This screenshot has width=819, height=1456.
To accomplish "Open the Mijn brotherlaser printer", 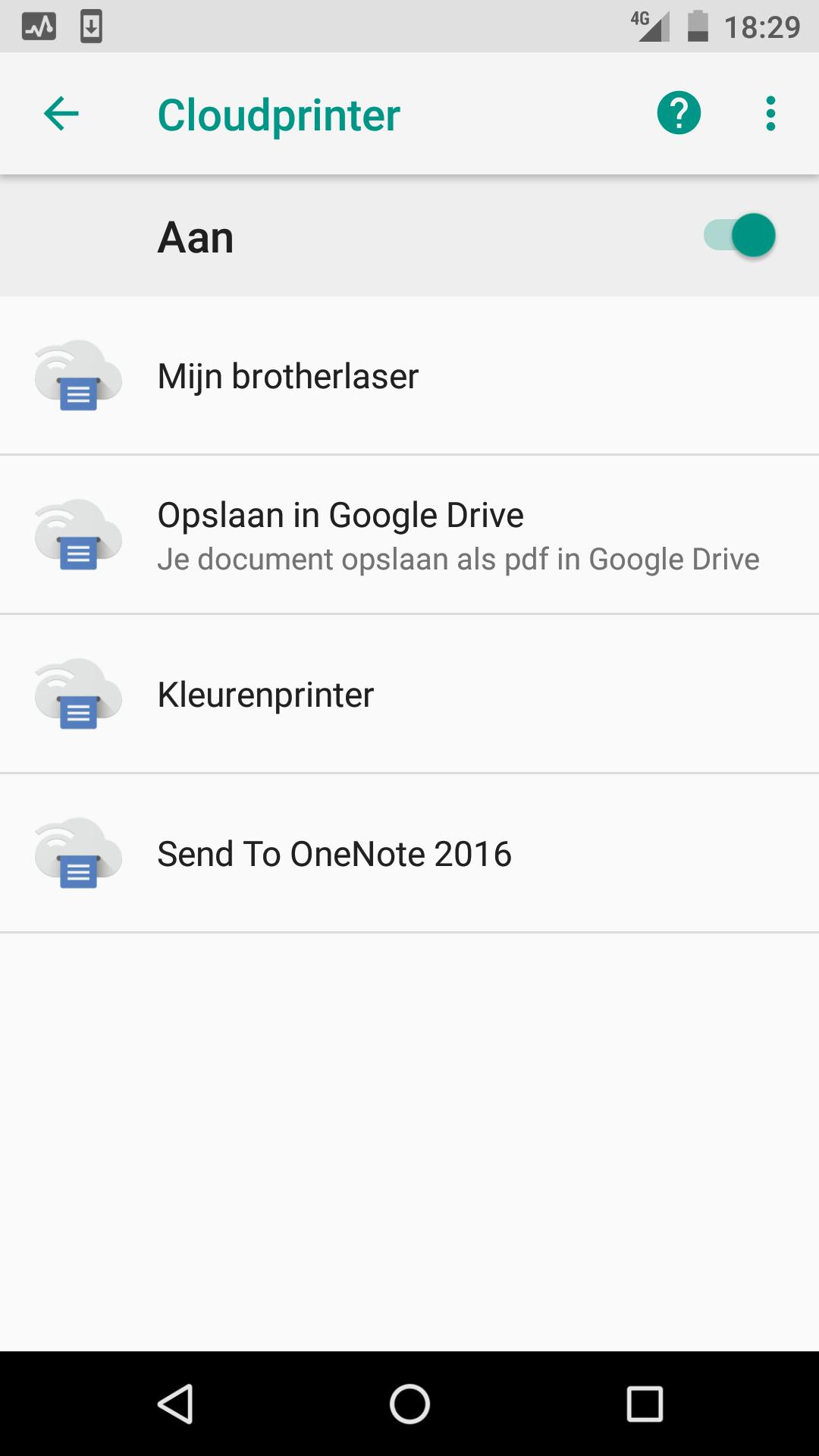I will [x=409, y=376].
